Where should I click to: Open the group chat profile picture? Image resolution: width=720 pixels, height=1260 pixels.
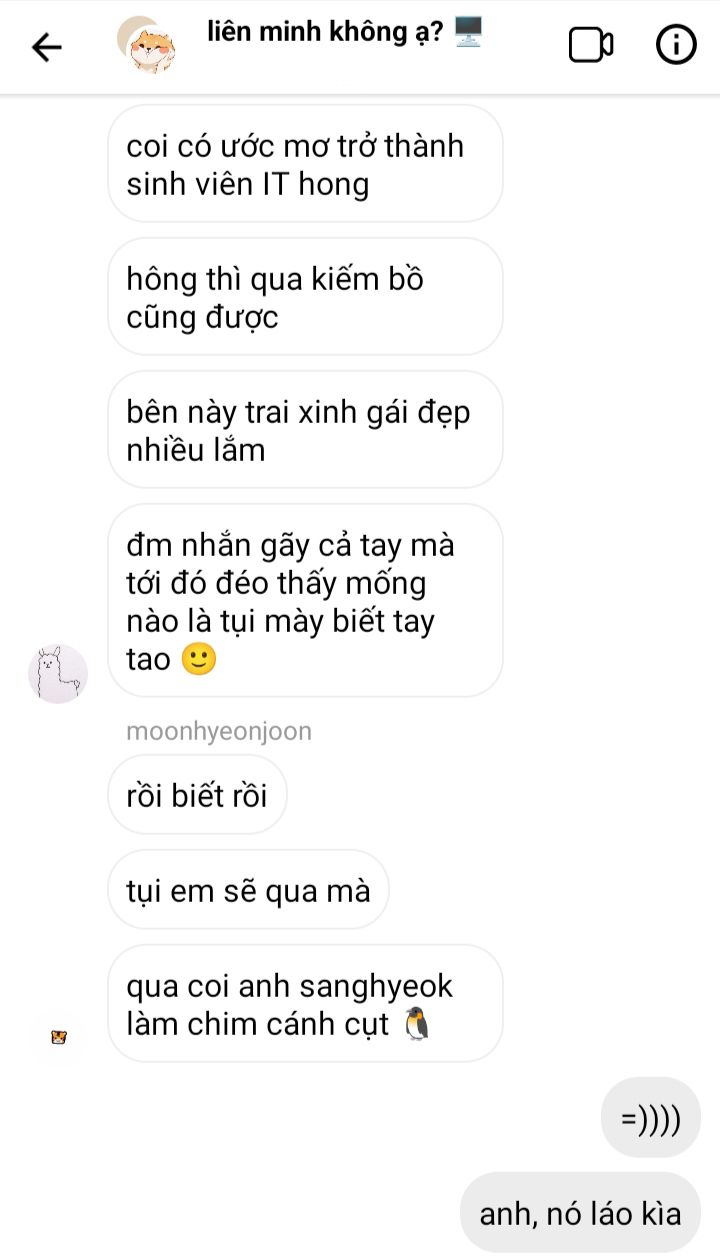click(x=147, y=46)
